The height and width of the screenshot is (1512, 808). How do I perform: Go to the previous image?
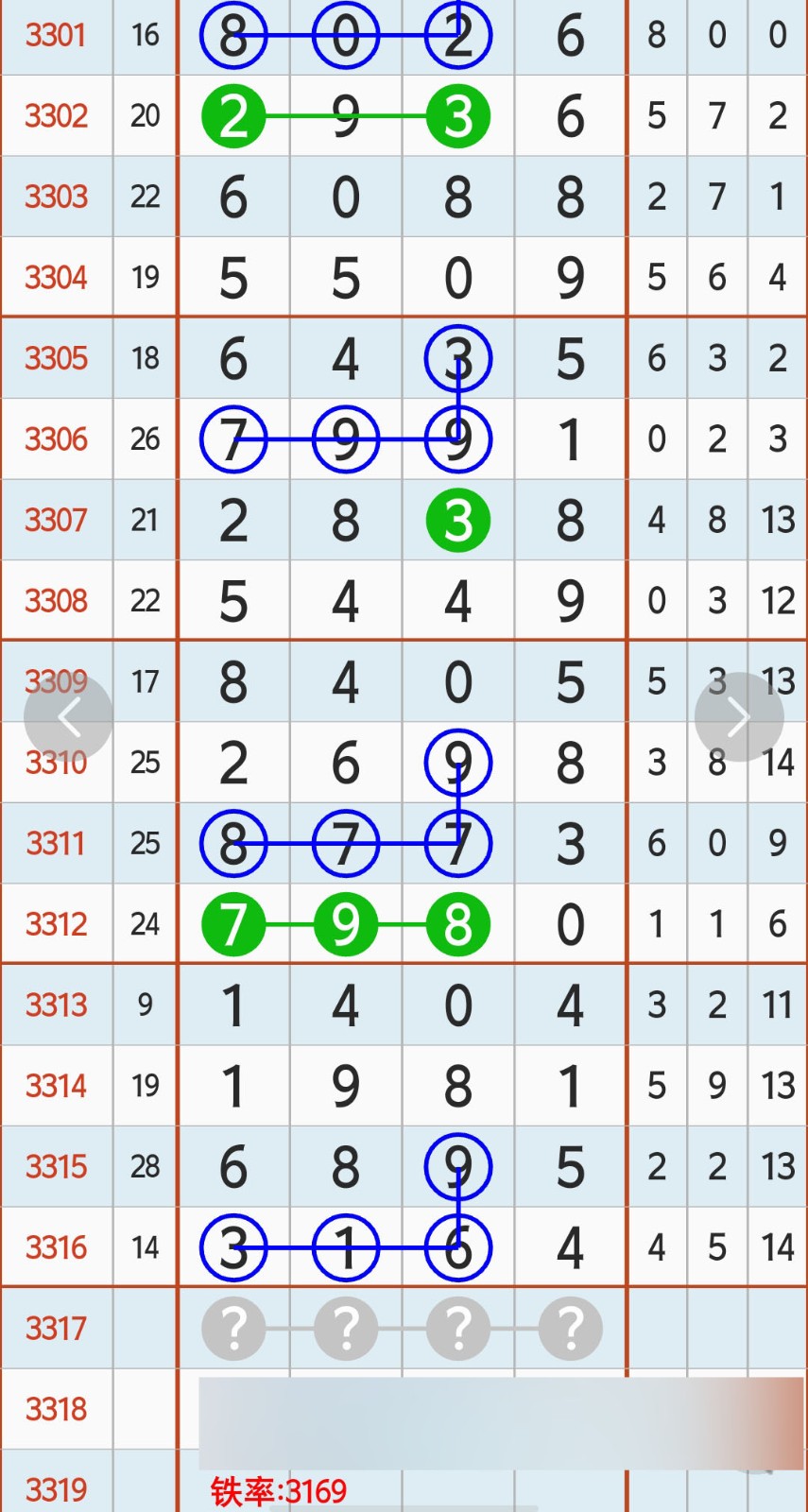tap(68, 717)
